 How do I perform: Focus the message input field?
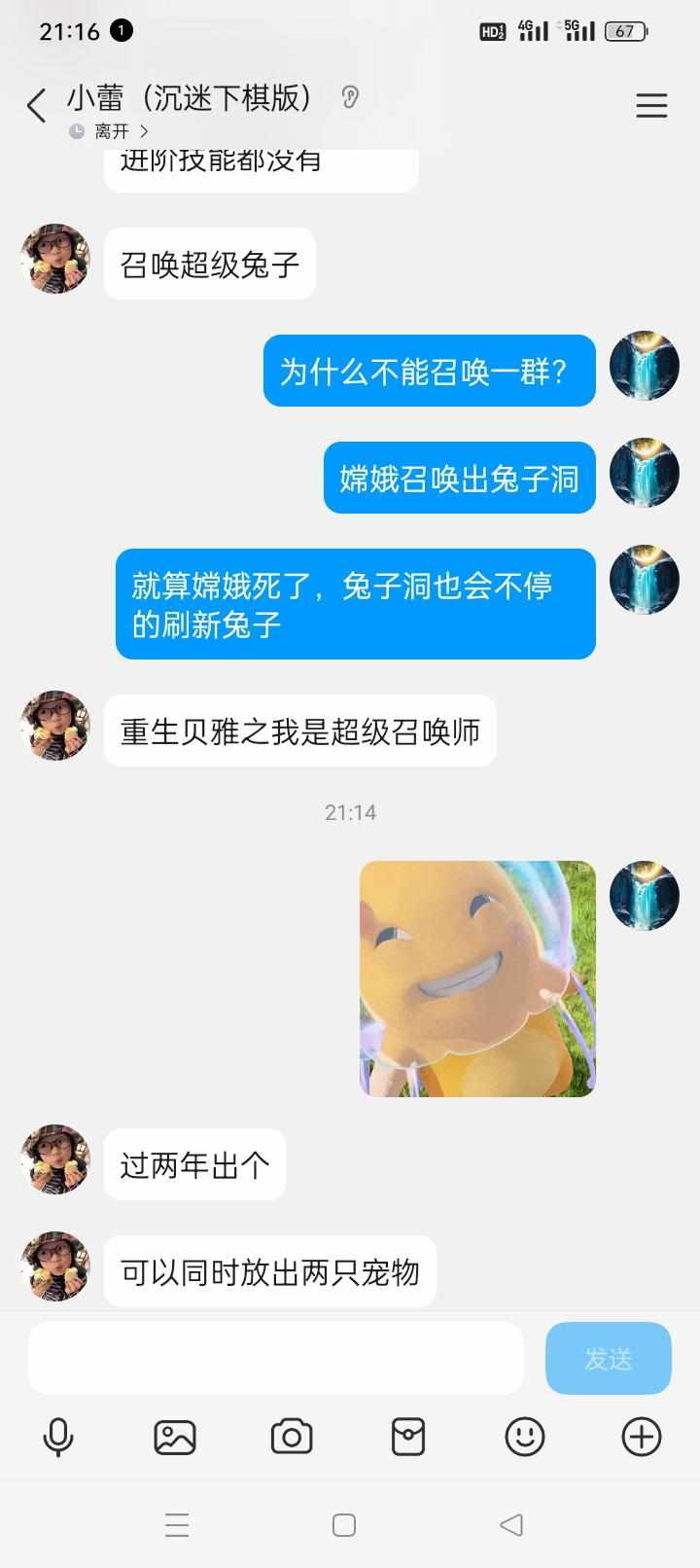click(276, 1358)
